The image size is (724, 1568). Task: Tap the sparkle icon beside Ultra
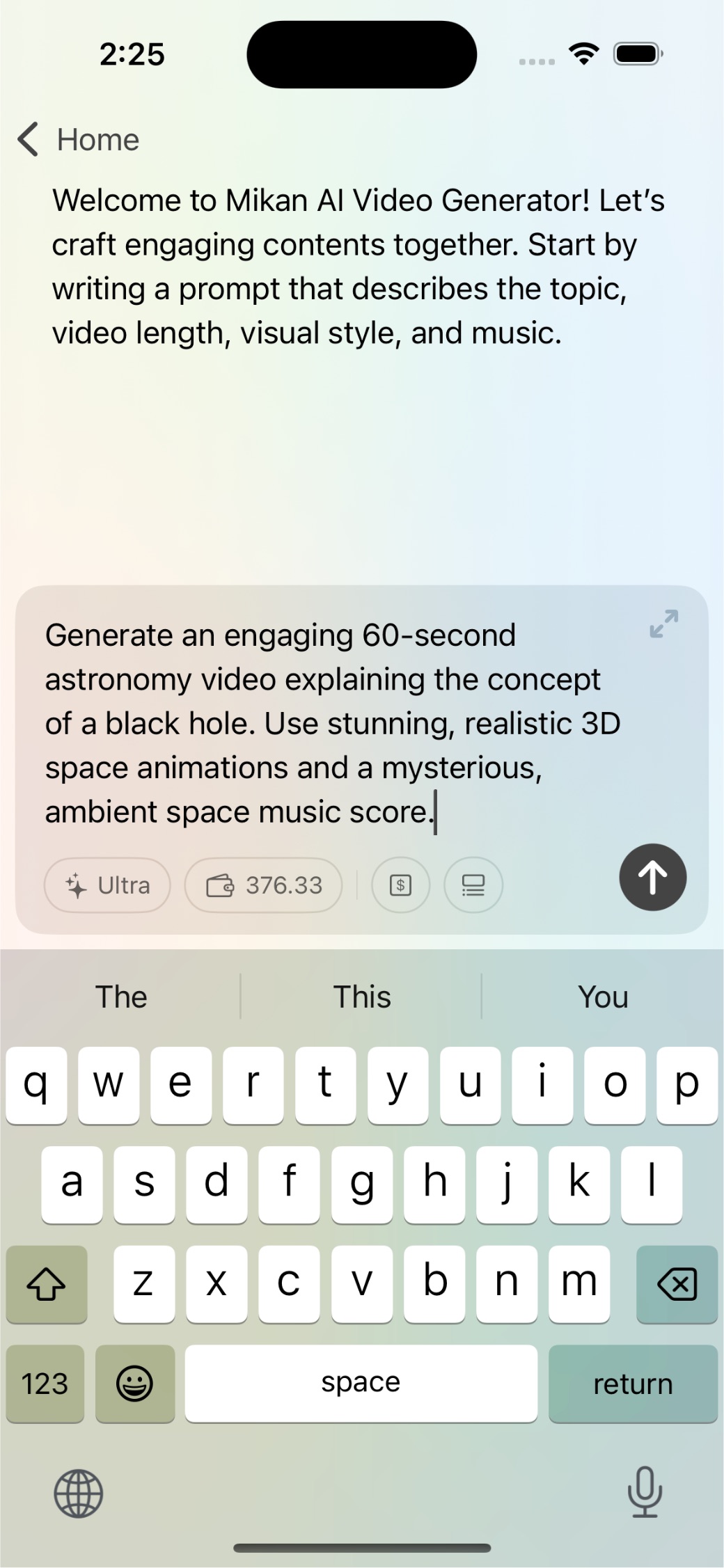[x=77, y=885]
